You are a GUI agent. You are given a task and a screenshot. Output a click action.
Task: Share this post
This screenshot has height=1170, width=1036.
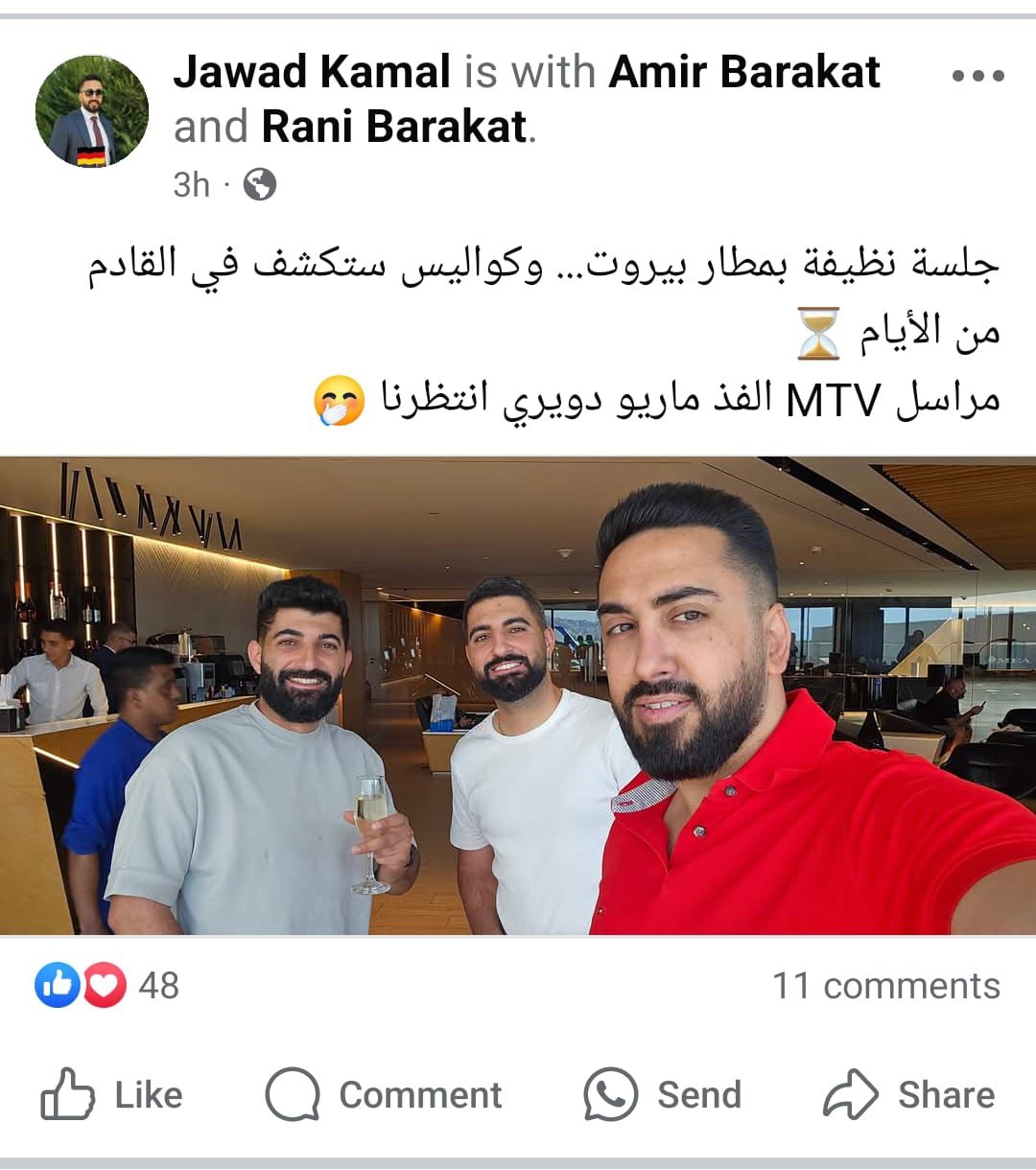click(909, 1094)
